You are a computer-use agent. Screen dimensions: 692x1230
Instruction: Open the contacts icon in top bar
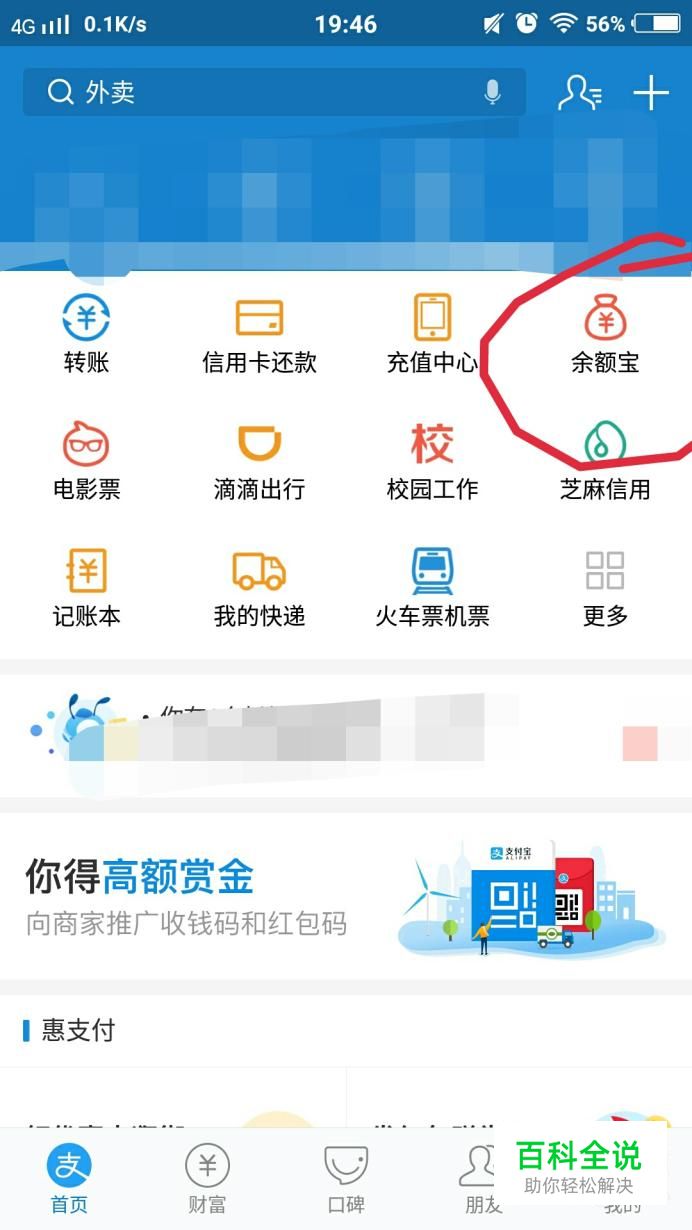tap(579, 93)
